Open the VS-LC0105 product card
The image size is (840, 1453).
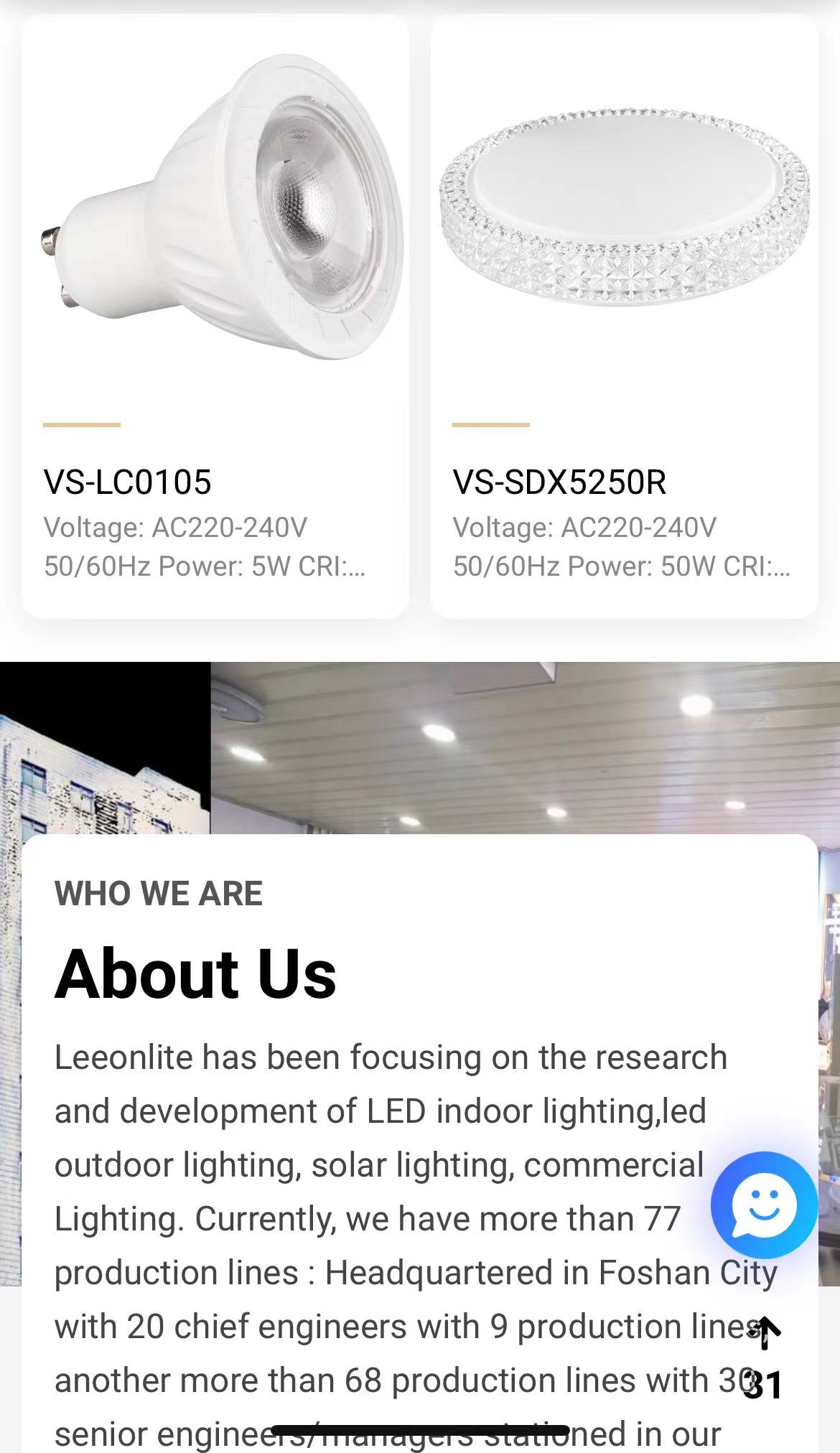(x=215, y=316)
